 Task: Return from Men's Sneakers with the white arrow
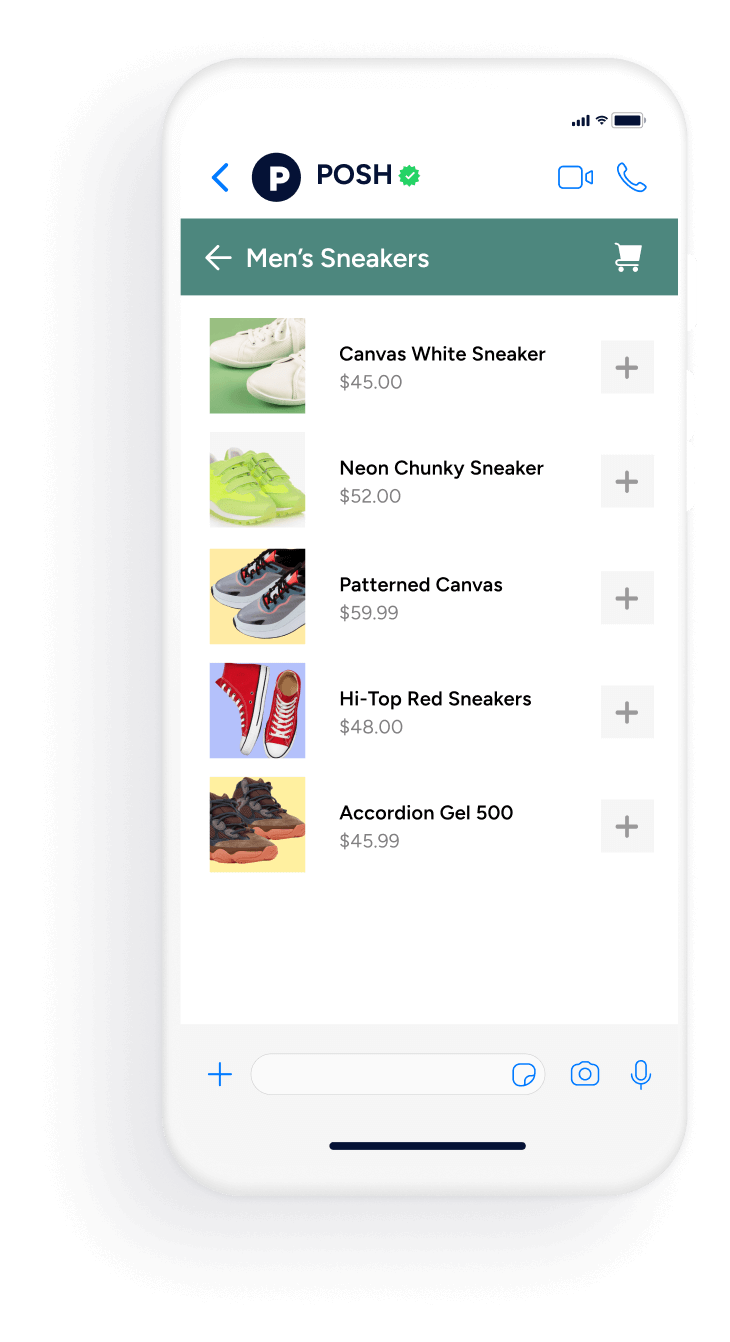[x=218, y=258]
